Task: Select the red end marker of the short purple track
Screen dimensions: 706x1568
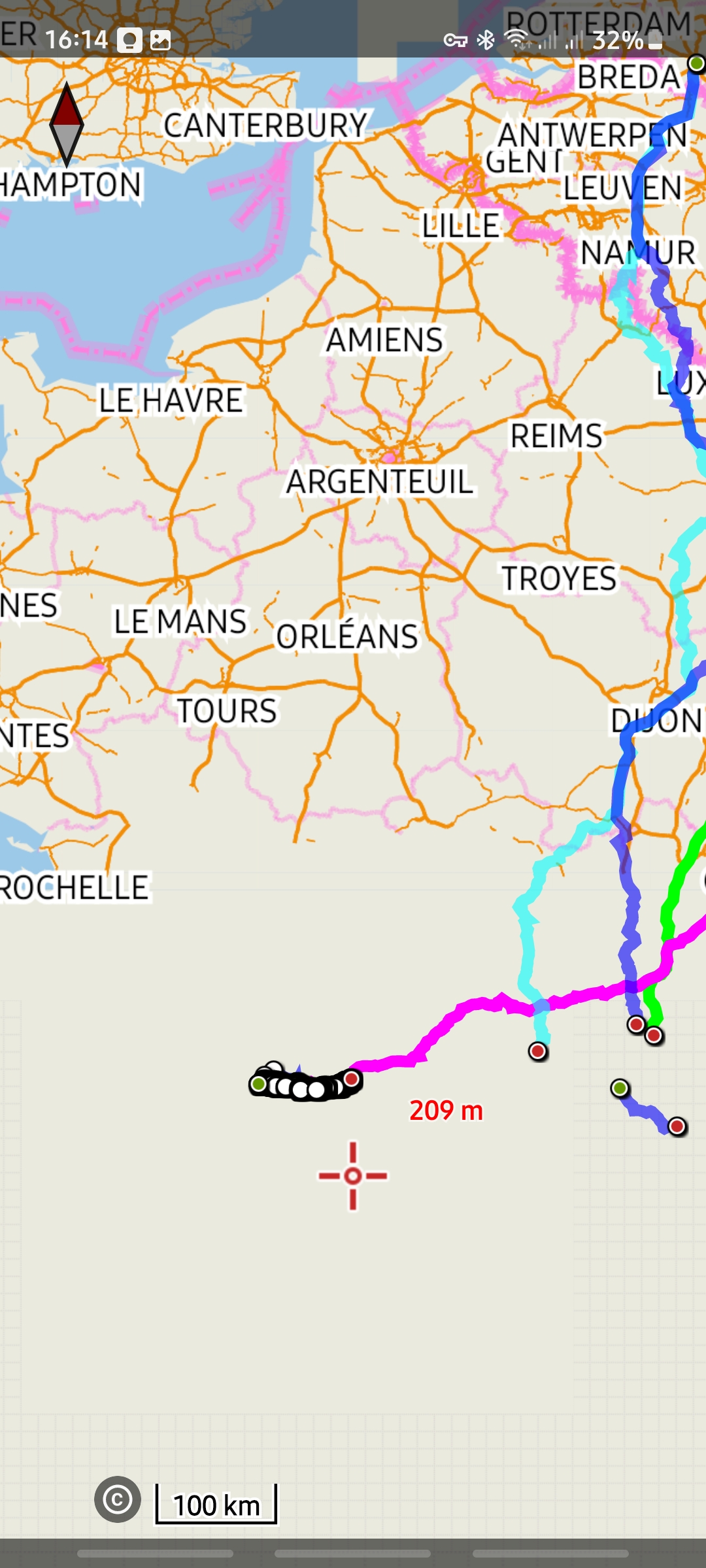Action: click(x=677, y=1126)
